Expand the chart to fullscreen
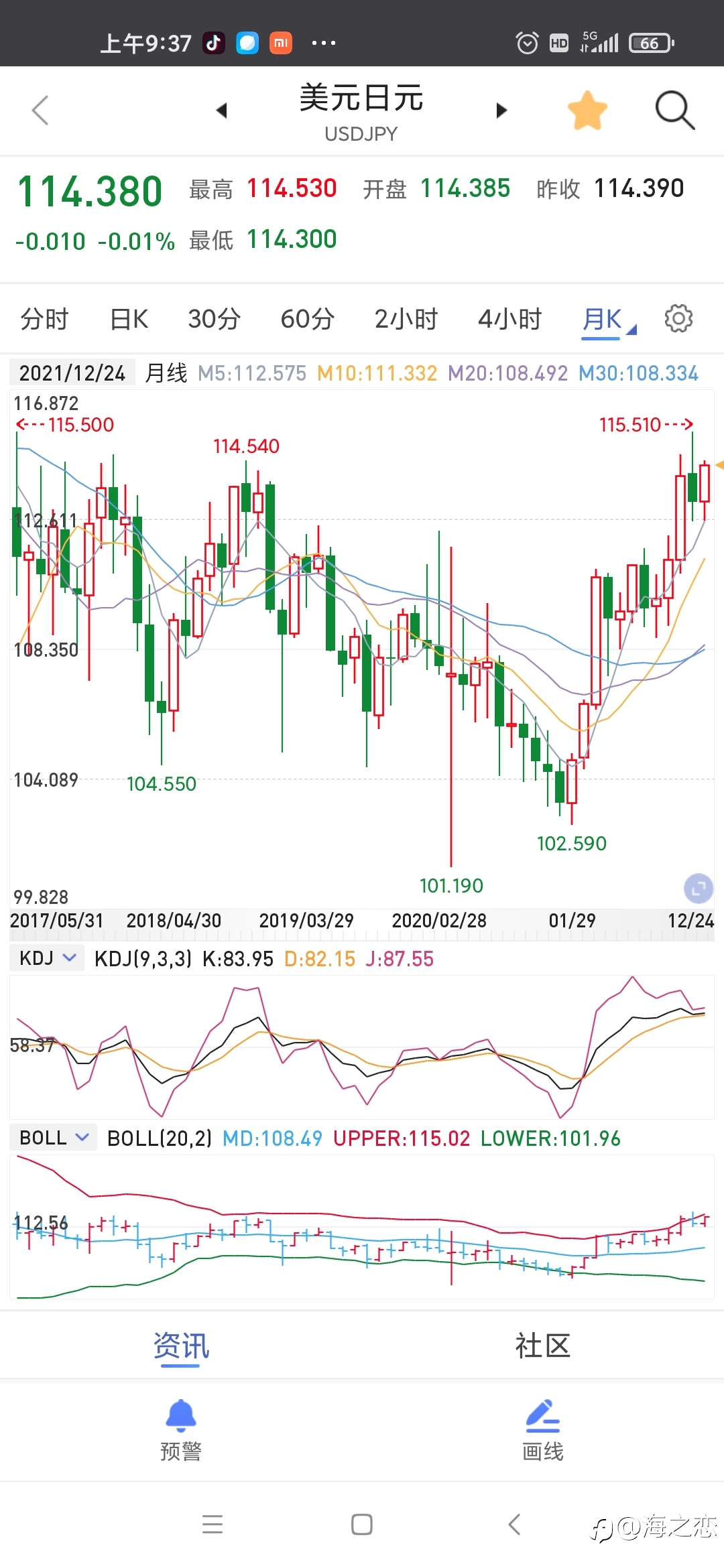 click(x=699, y=889)
